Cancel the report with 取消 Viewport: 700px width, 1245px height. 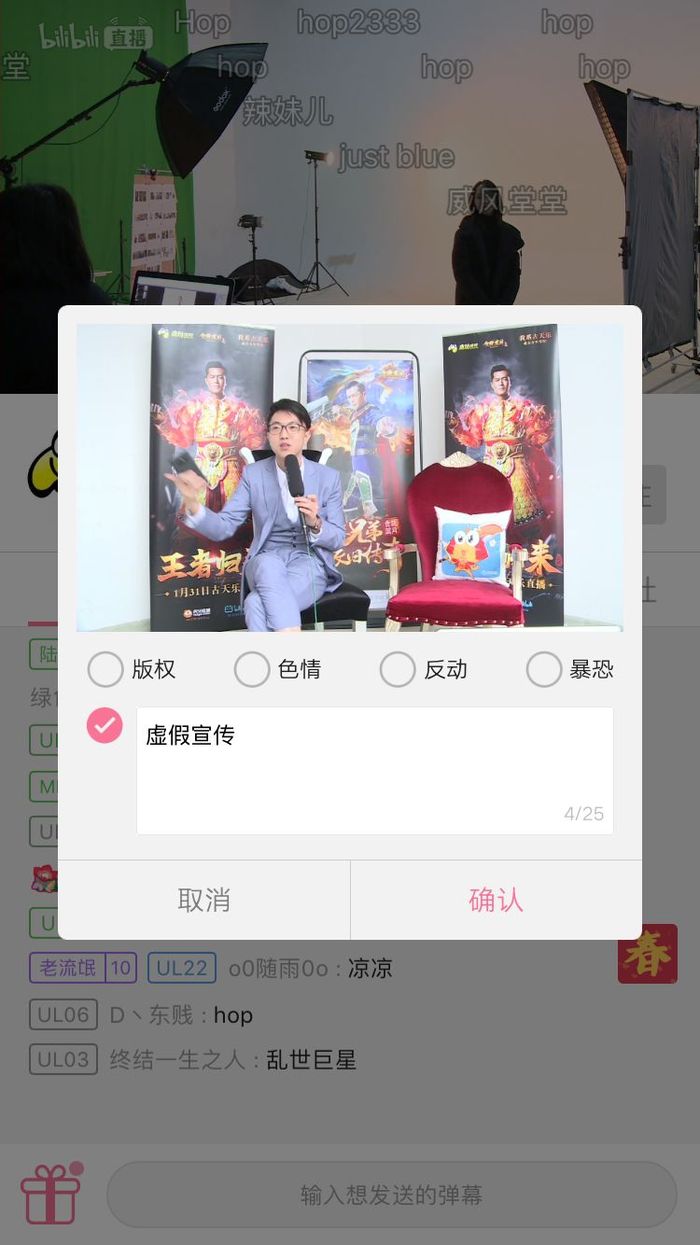[x=204, y=900]
